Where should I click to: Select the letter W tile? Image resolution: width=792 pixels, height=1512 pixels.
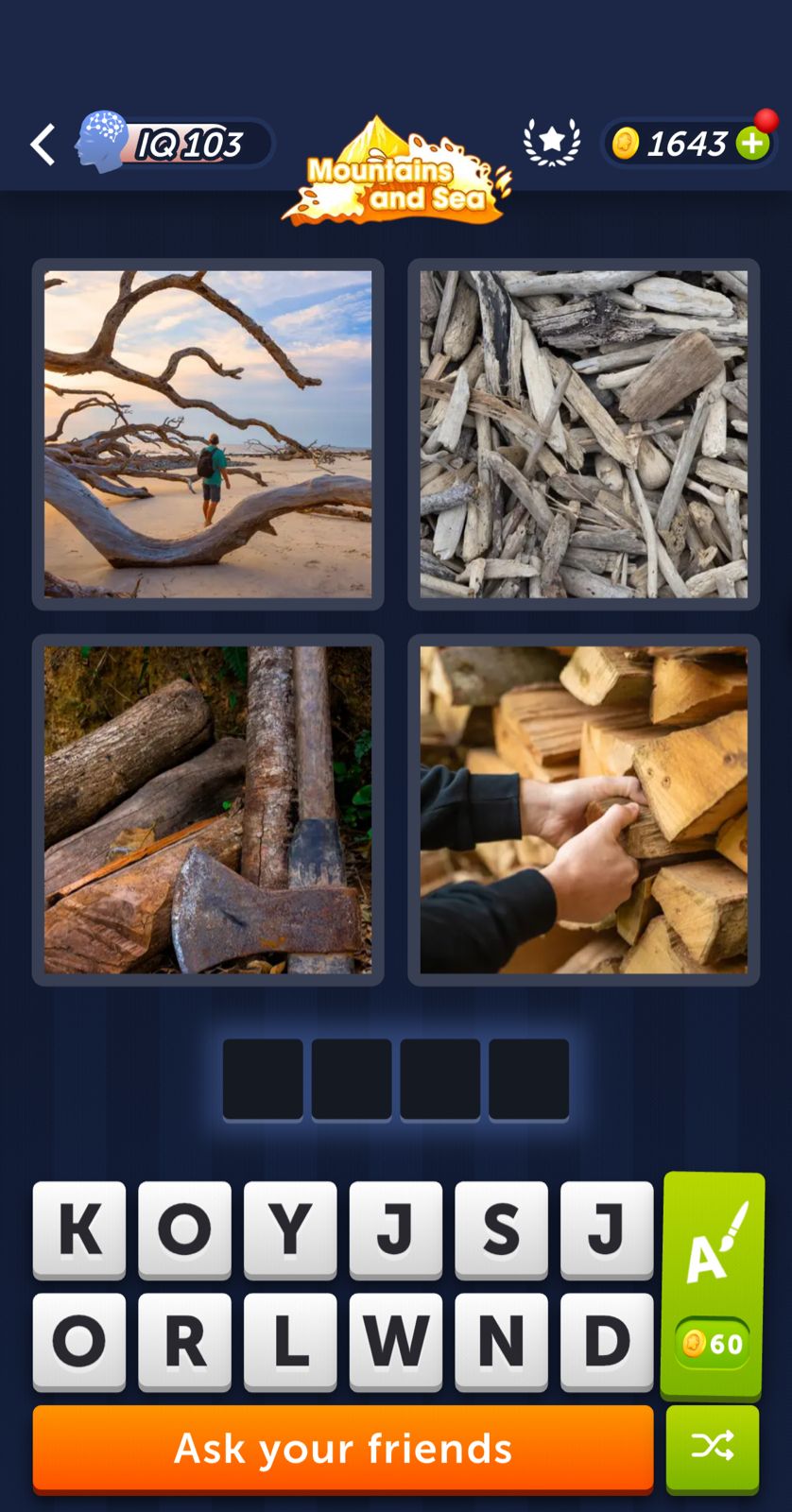[x=395, y=1340]
